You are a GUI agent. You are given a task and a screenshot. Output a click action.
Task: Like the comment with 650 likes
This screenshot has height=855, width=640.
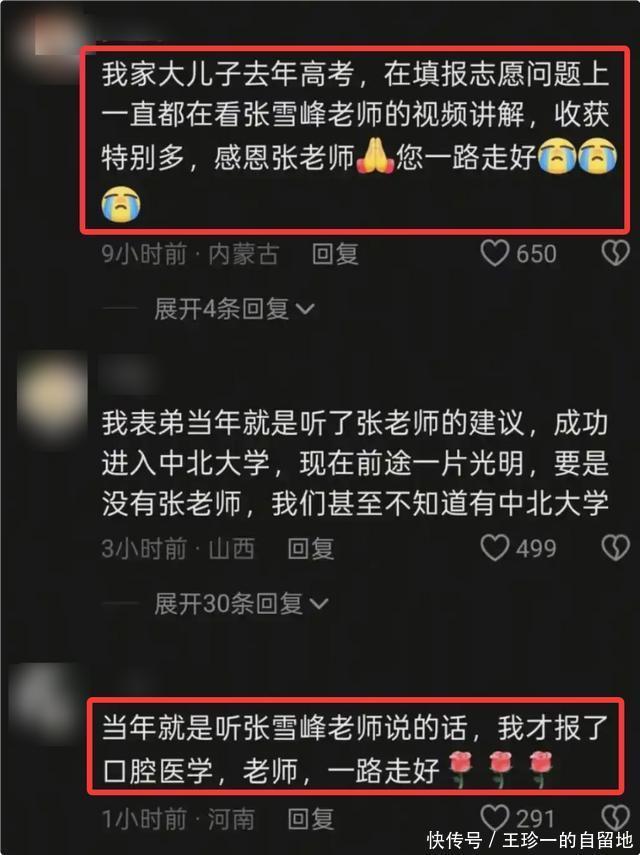(x=496, y=254)
